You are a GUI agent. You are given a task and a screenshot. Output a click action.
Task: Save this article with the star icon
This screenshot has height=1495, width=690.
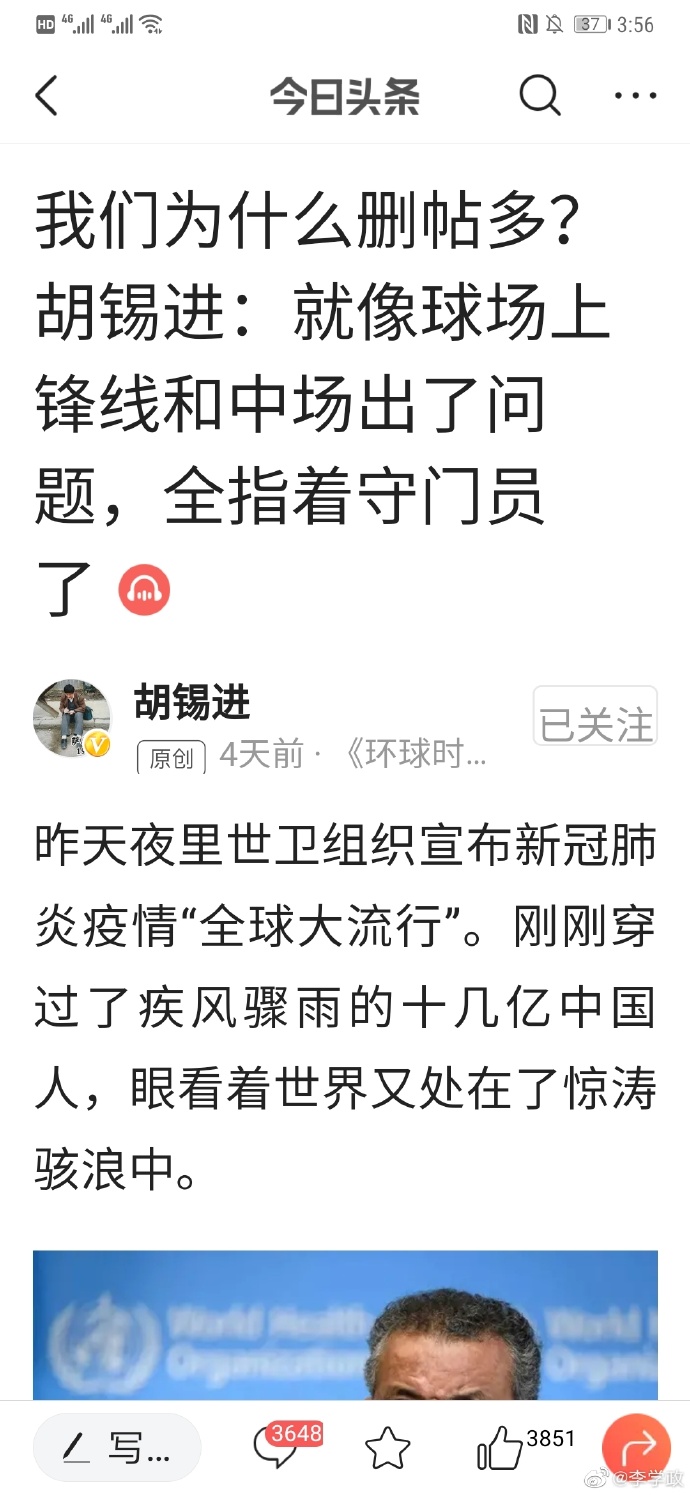tap(387, 1447)
